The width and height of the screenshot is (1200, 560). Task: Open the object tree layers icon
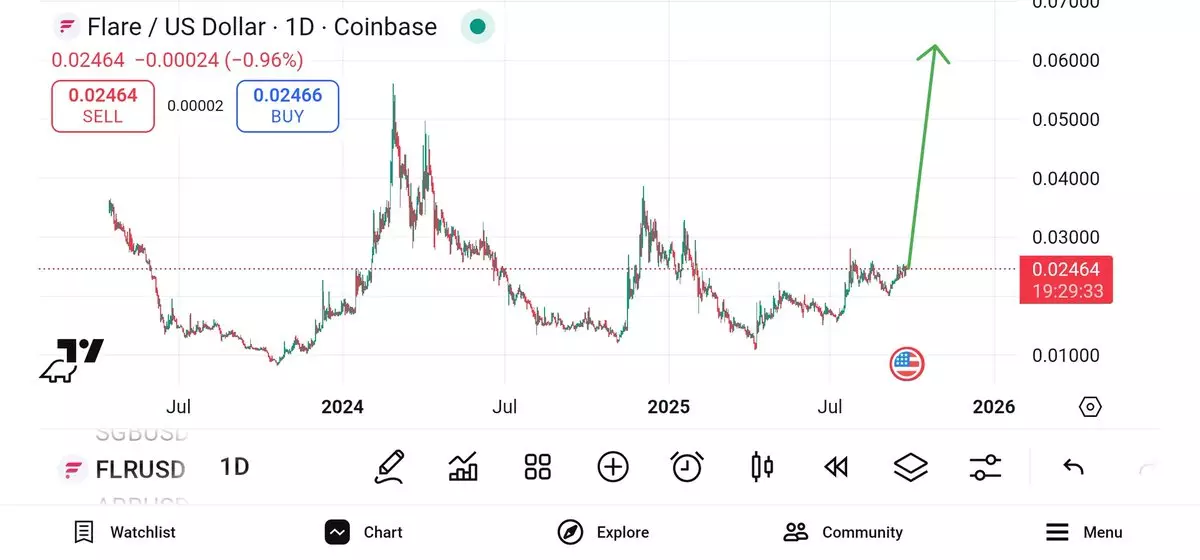coord(910,467)
